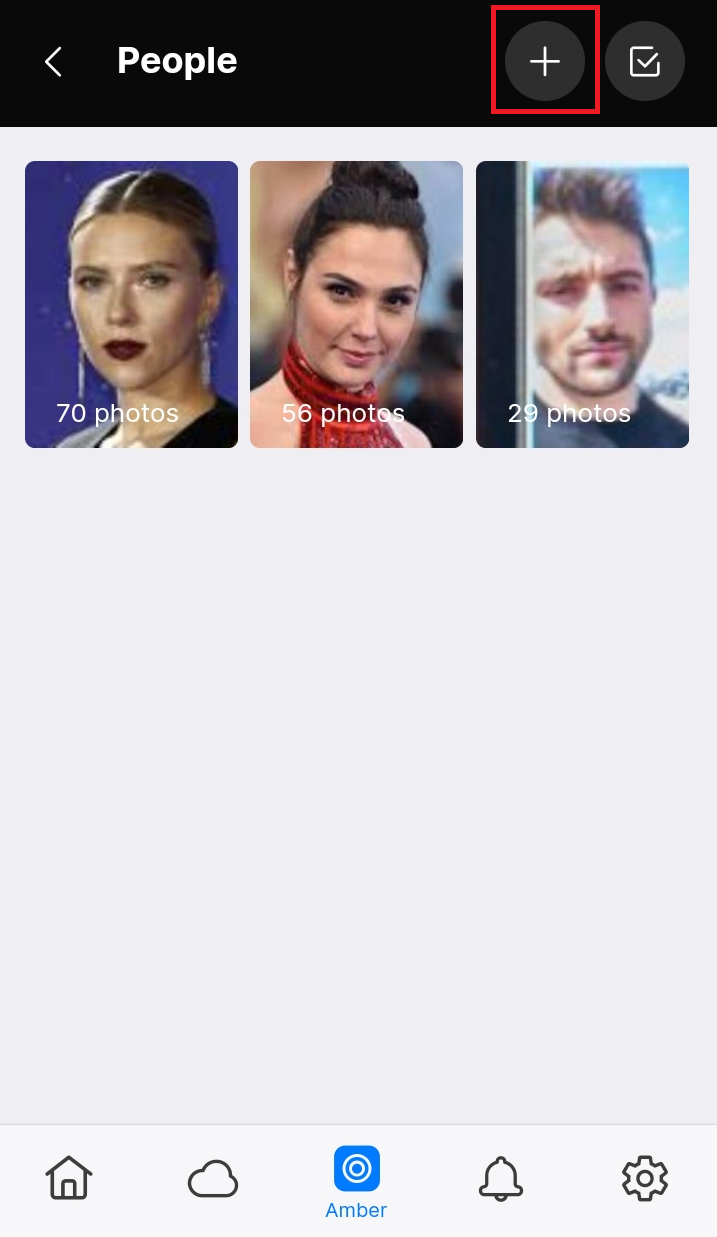Image resolution: width=717 pixels, height=1237 pixels.
Task: Go back from the People screen
Action: pos(54,62)
